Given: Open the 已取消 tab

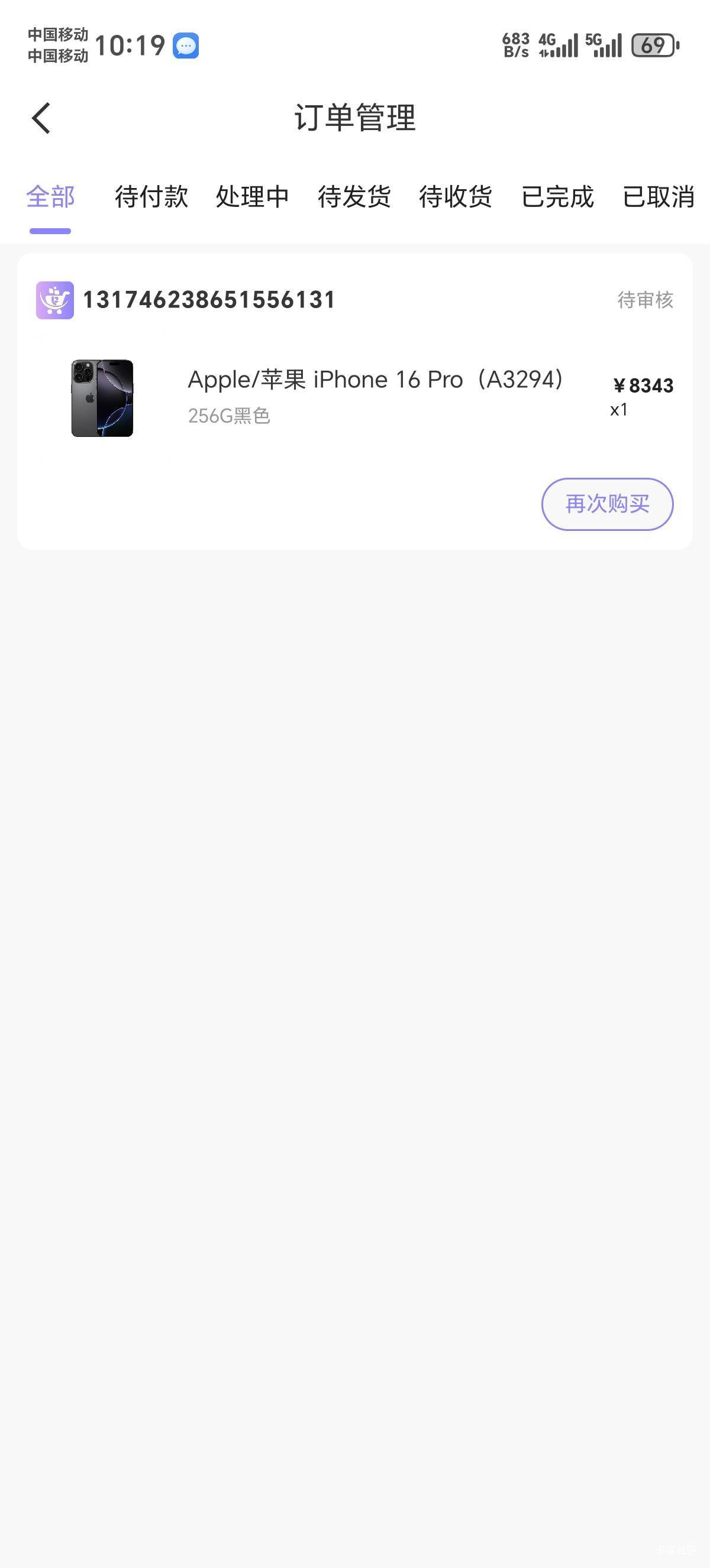Looking at the screenshot, I should point(659,197).
